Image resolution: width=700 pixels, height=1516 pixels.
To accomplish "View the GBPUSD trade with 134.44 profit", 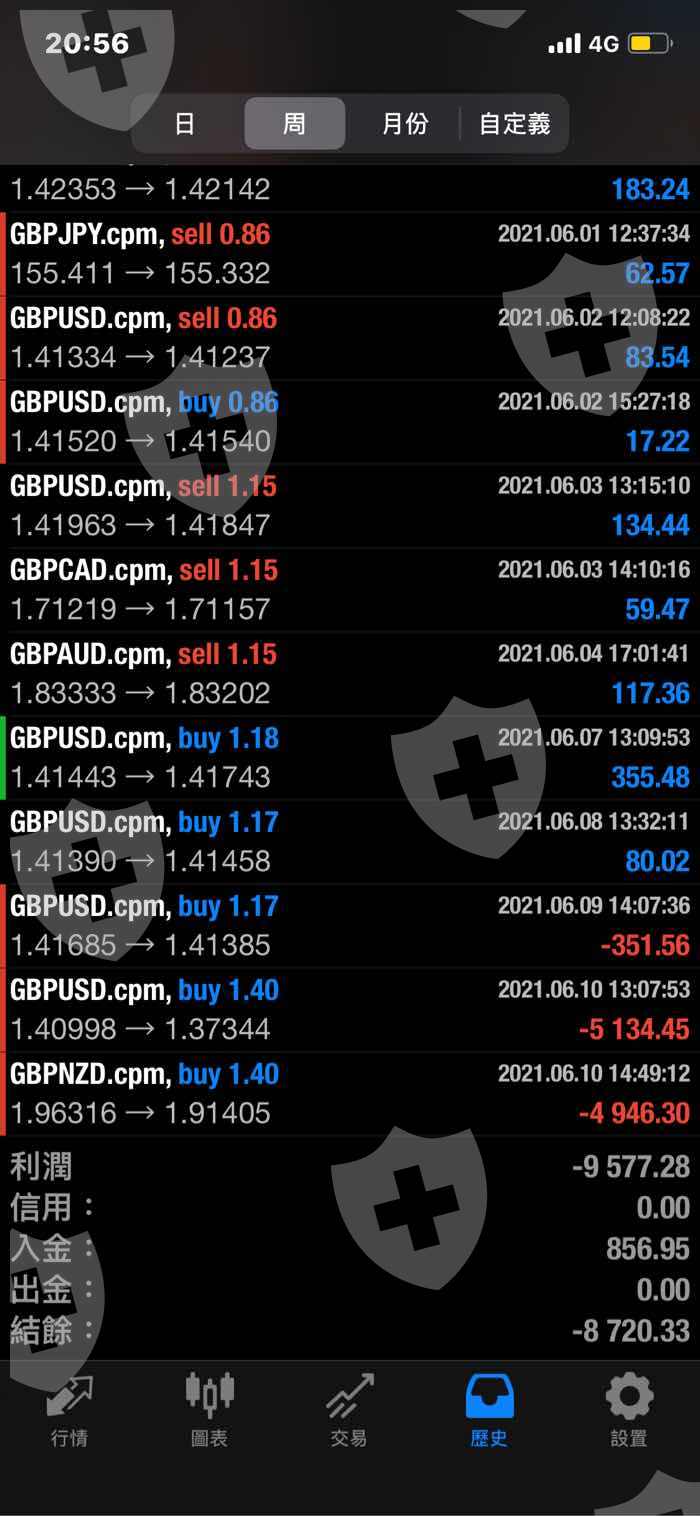I will pos(350,506).
